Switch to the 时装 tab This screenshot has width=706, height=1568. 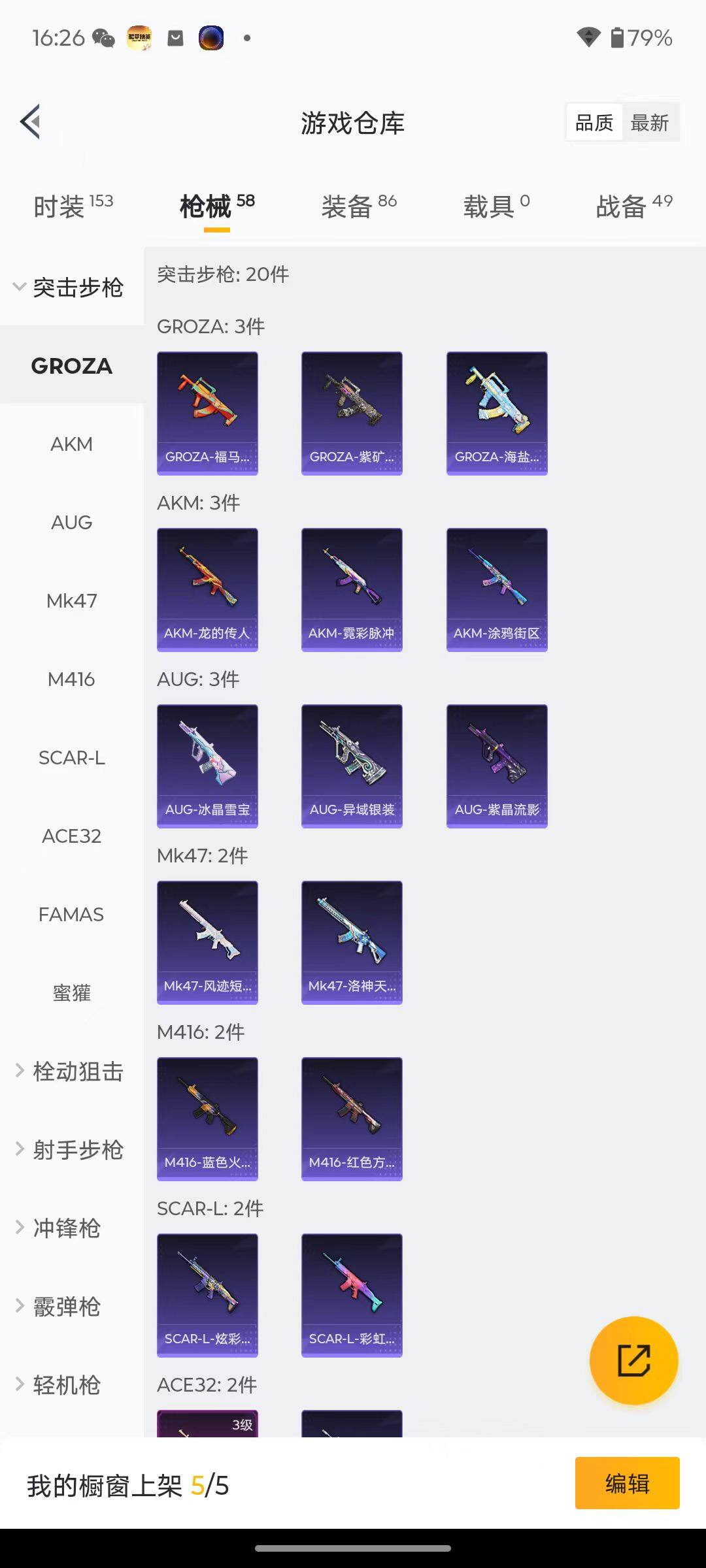click(x=73, y=206)
